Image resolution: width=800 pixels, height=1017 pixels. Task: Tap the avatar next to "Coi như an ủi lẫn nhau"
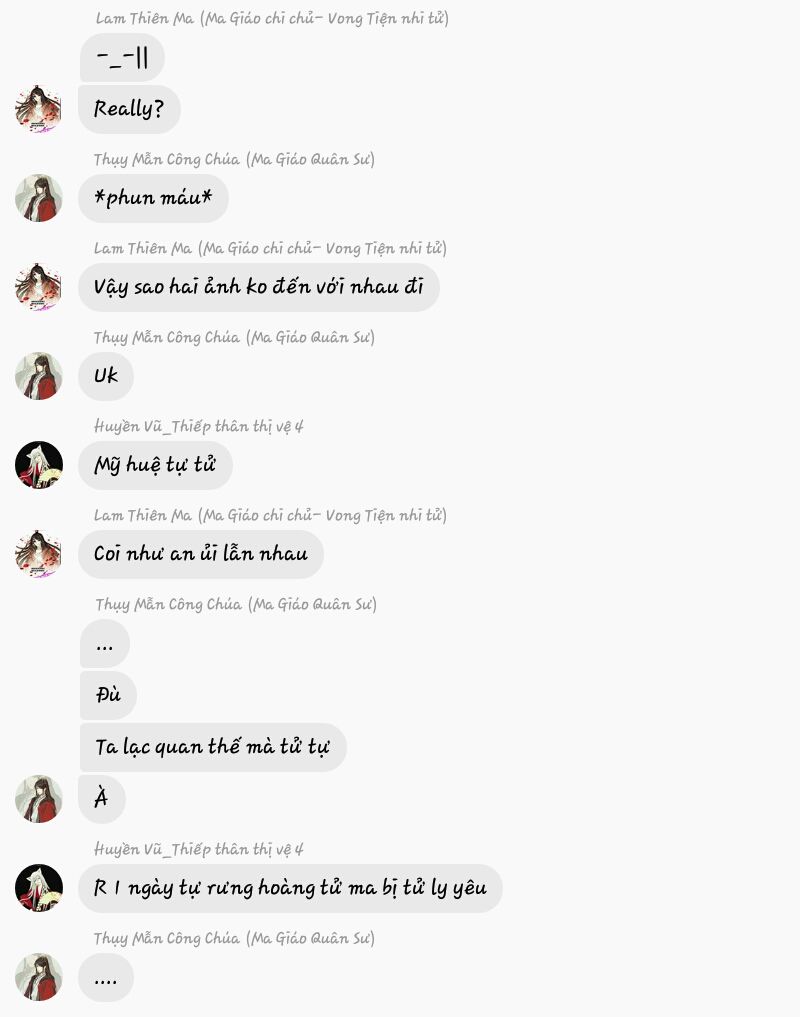pyautogui.click(x=39, y=554)
